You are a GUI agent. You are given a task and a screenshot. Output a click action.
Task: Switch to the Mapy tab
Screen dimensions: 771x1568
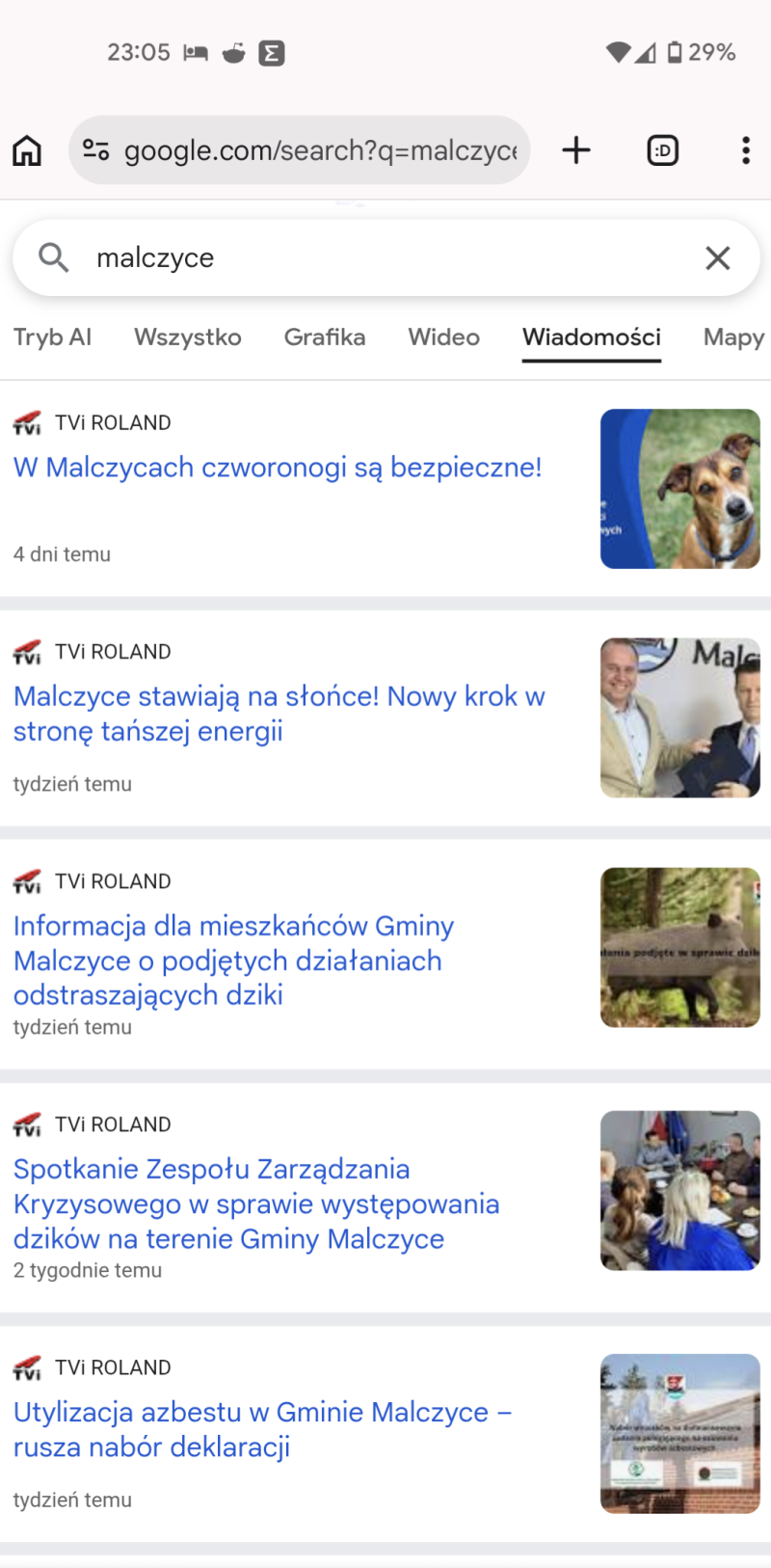[732, 338]
